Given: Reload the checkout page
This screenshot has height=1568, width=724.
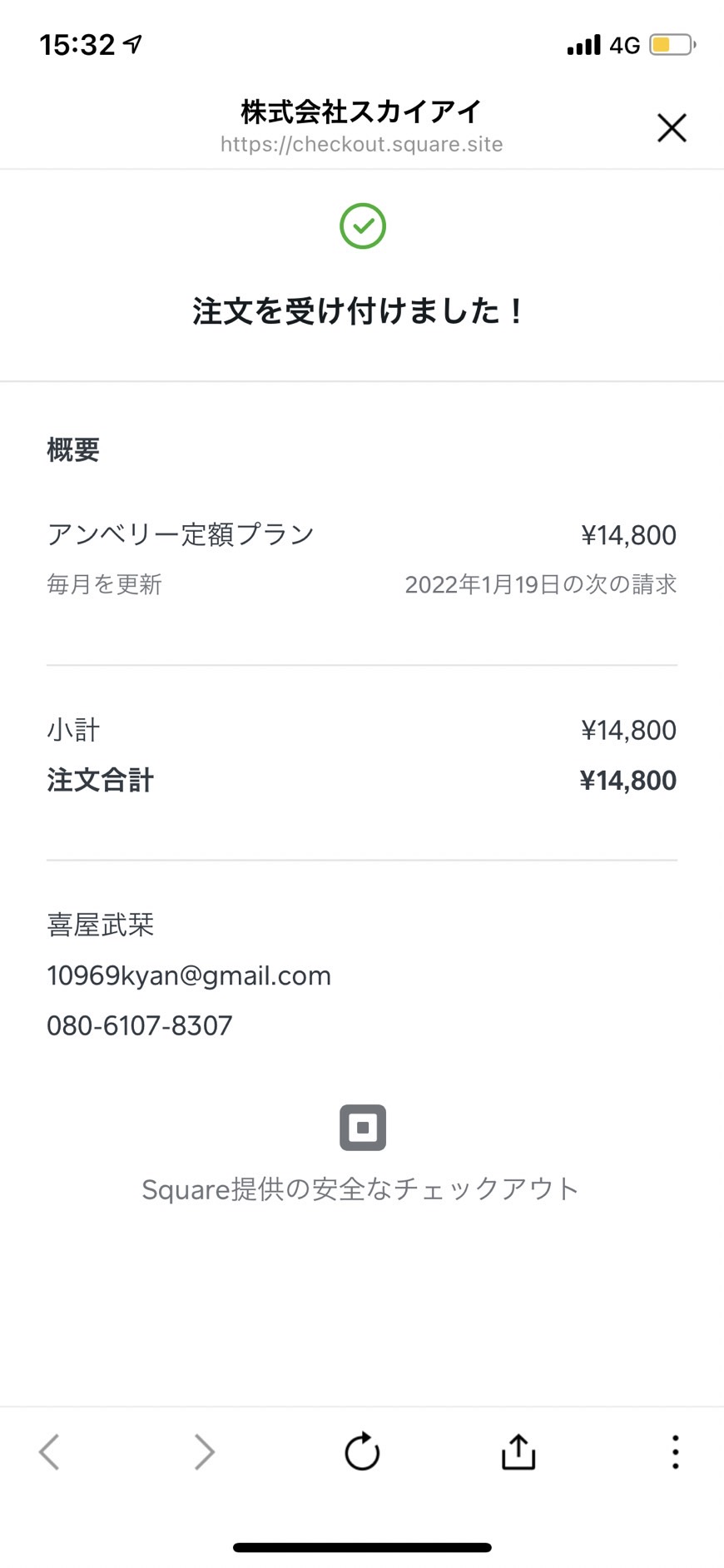Looking at the screenshot, I should click(x=362, y=1451).
